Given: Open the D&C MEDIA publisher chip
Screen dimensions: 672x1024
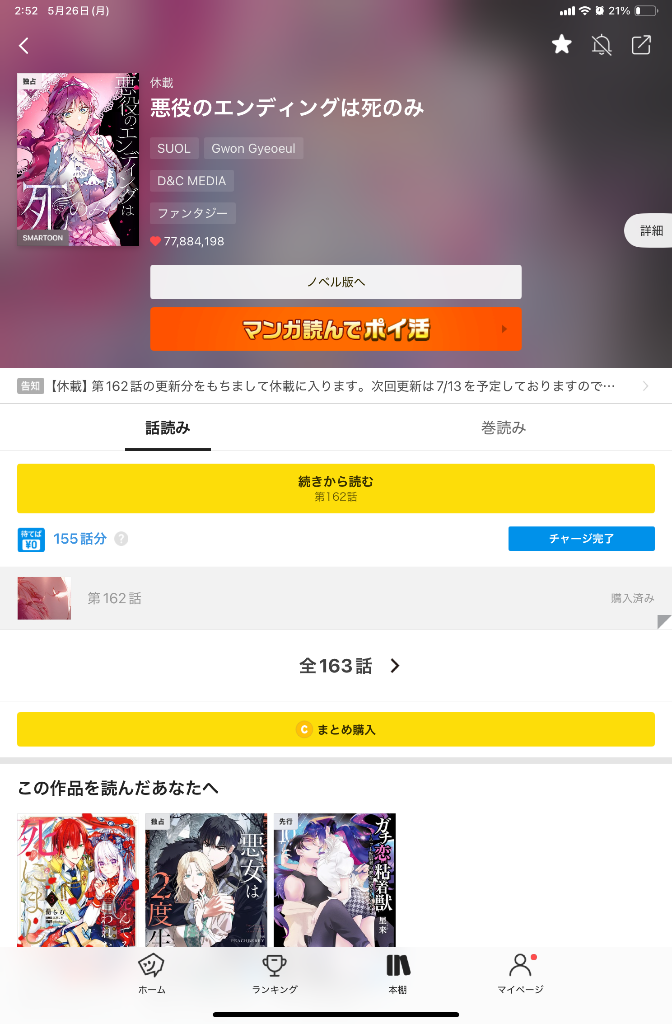Looking at the screenshot, I should (x=192, y=181).
